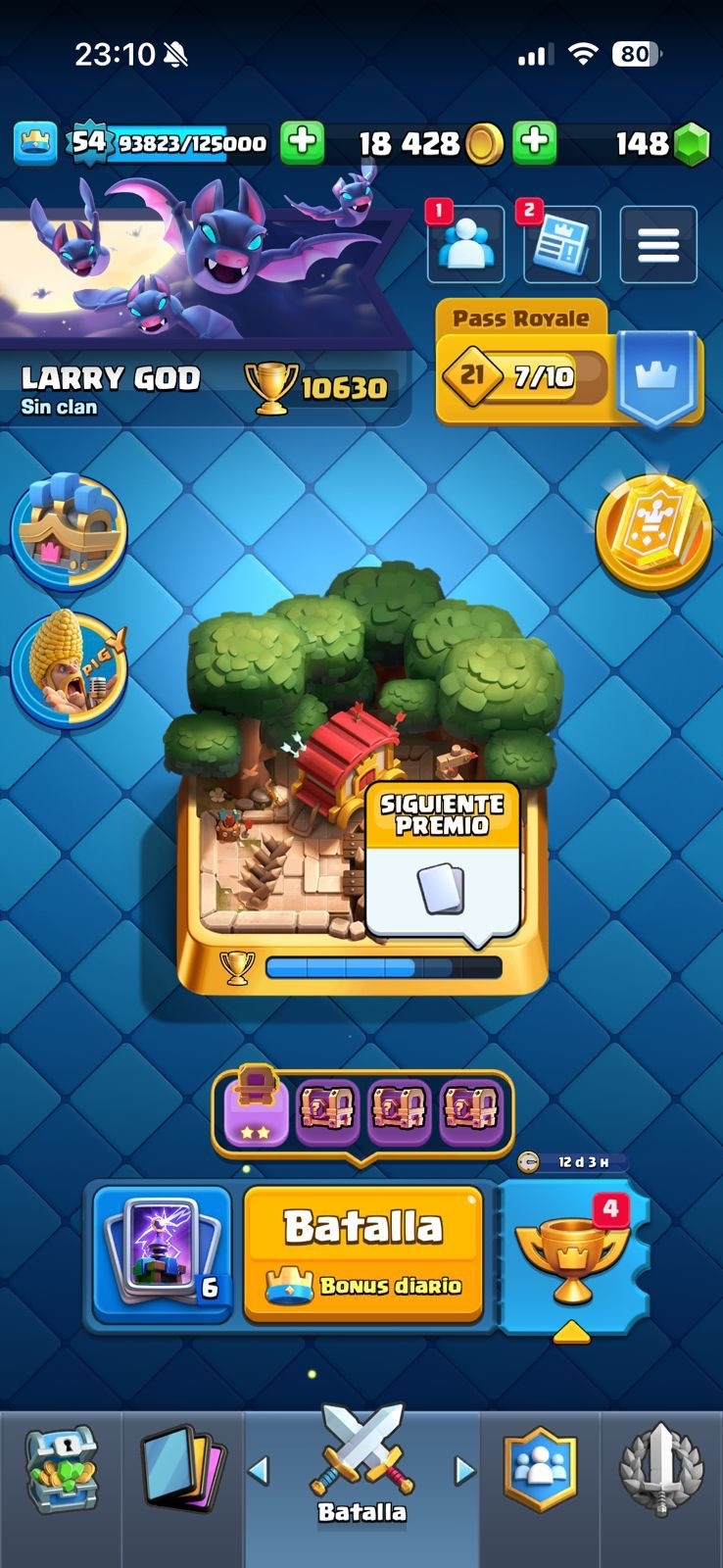Screen dimensions: 723x1568
Task: Tap the plus next to gold coins
Action: click(534, 142)
